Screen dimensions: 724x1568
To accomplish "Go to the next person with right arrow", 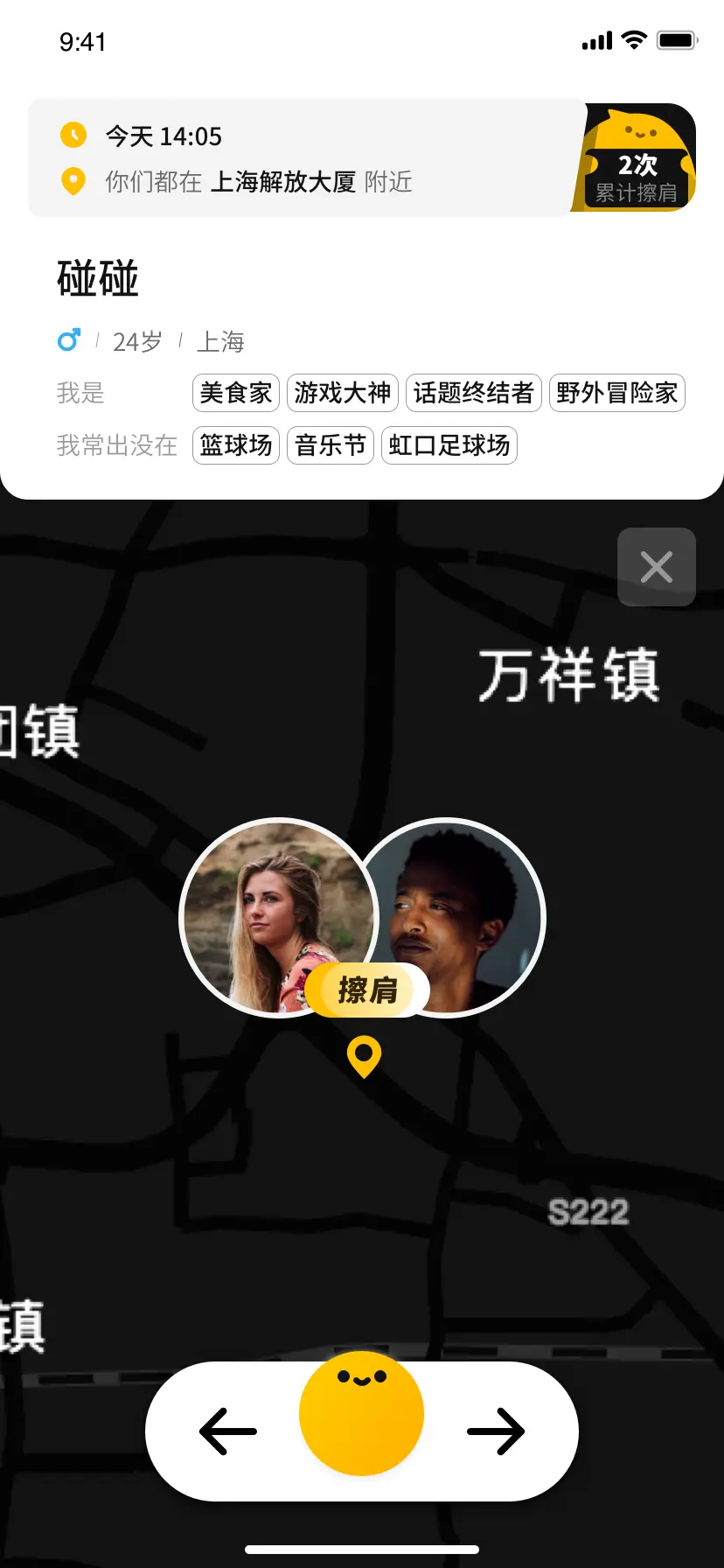I will coord(496,1431).
